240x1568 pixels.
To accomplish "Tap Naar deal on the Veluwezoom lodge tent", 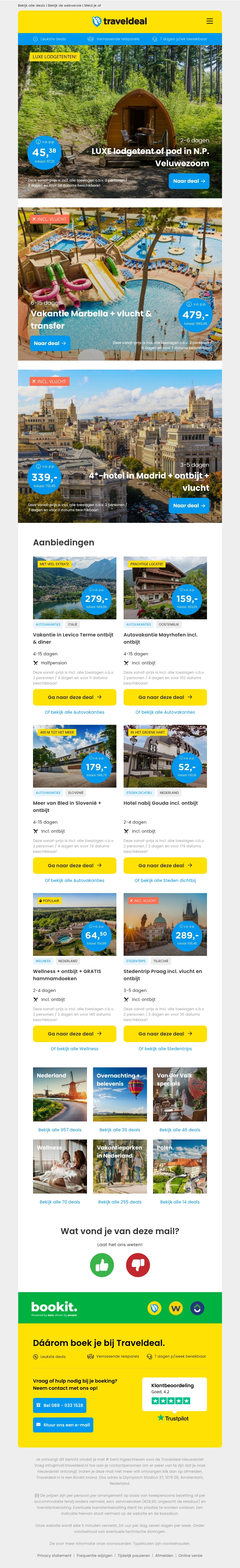I will (x=188, y=181).
